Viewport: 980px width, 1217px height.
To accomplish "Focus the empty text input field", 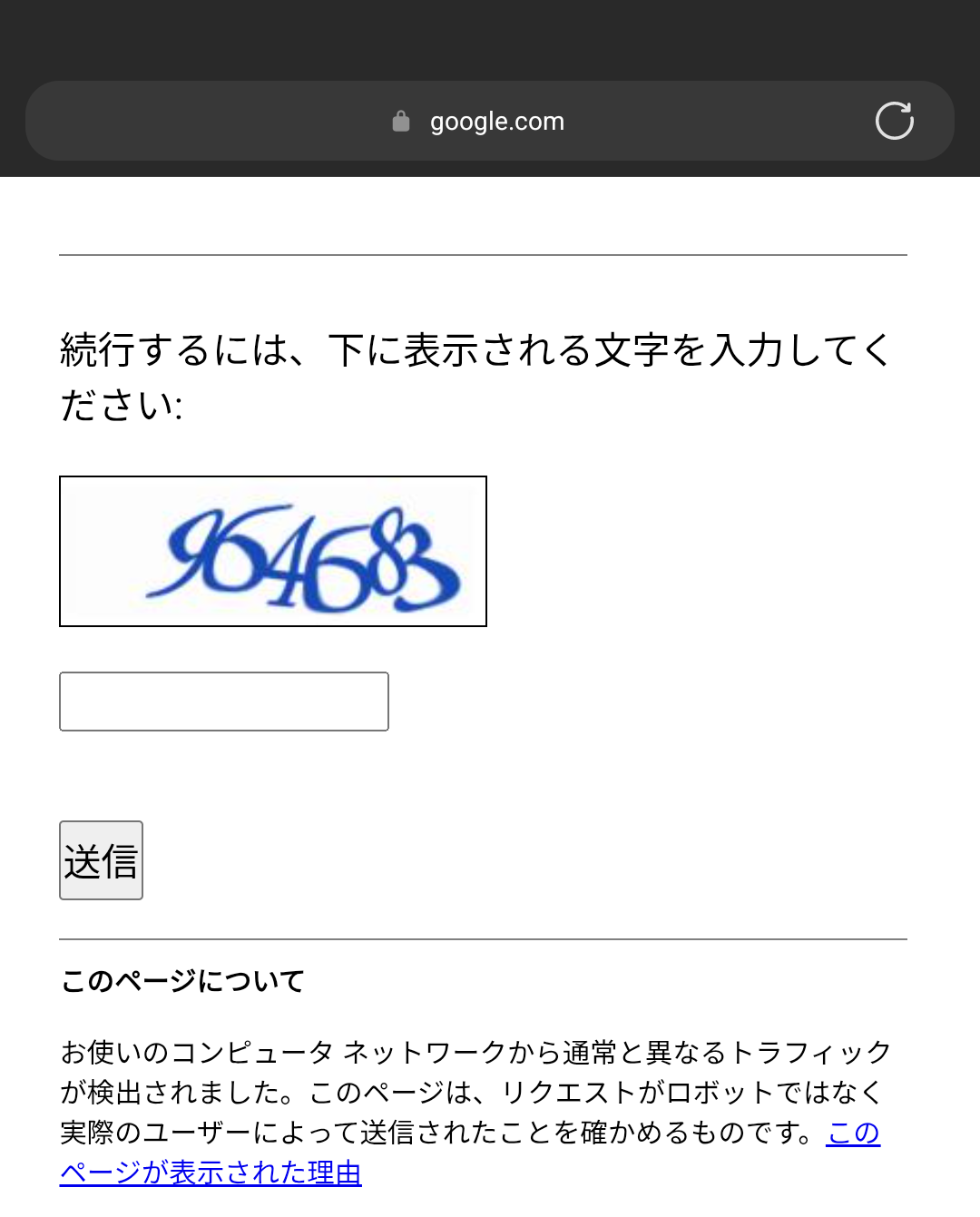I will tap(224, 702).
